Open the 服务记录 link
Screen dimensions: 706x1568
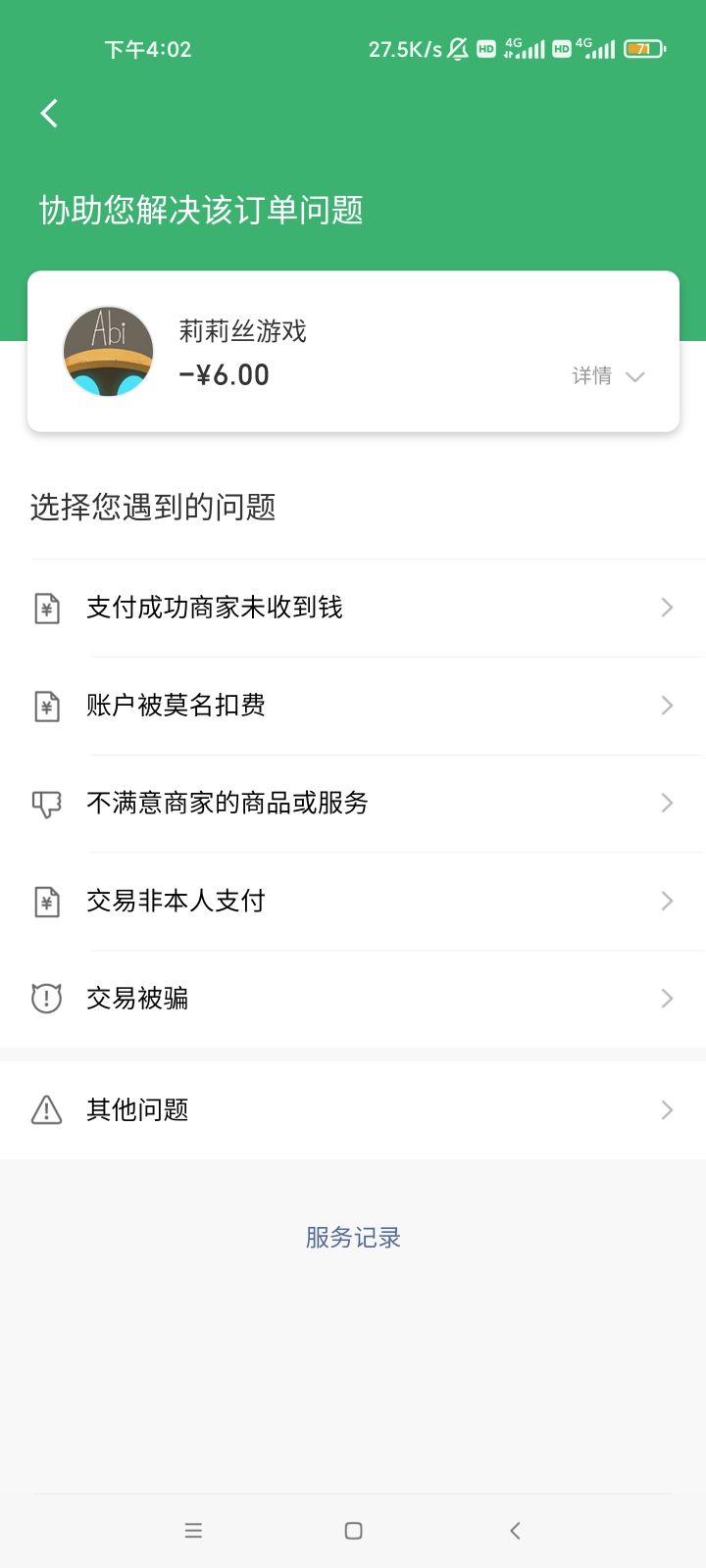coord(353,1238)
